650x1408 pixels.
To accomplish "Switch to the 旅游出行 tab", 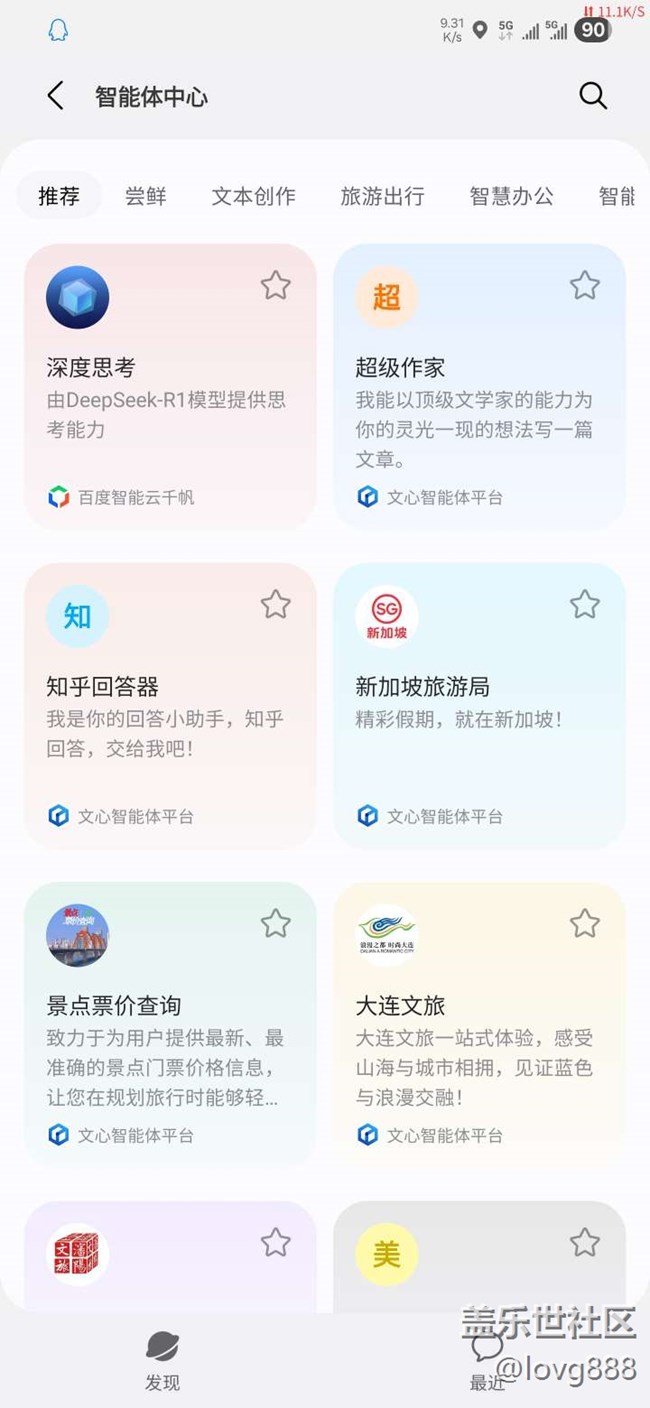I will [x=382, y=196].
